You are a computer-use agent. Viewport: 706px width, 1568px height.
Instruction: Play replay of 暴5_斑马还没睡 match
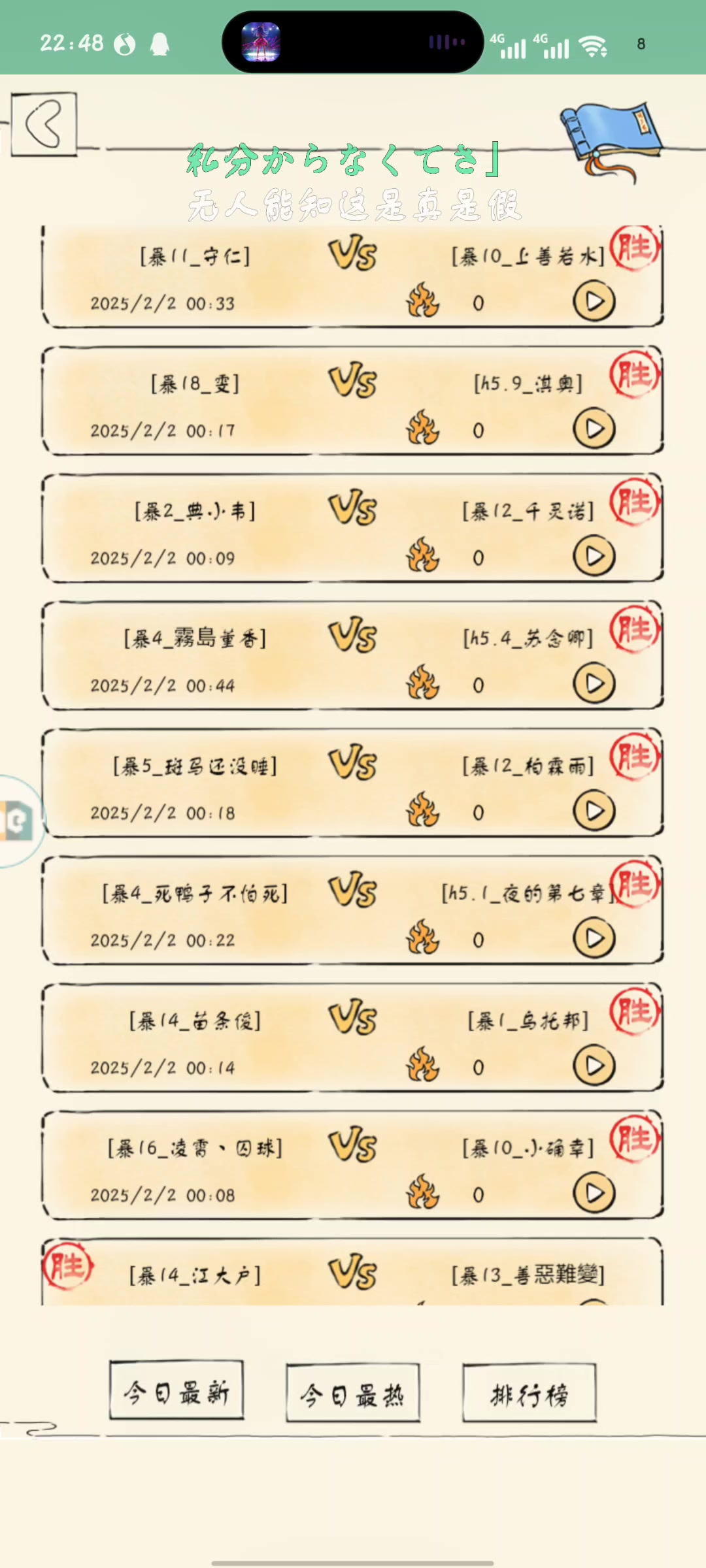[594, 811]
